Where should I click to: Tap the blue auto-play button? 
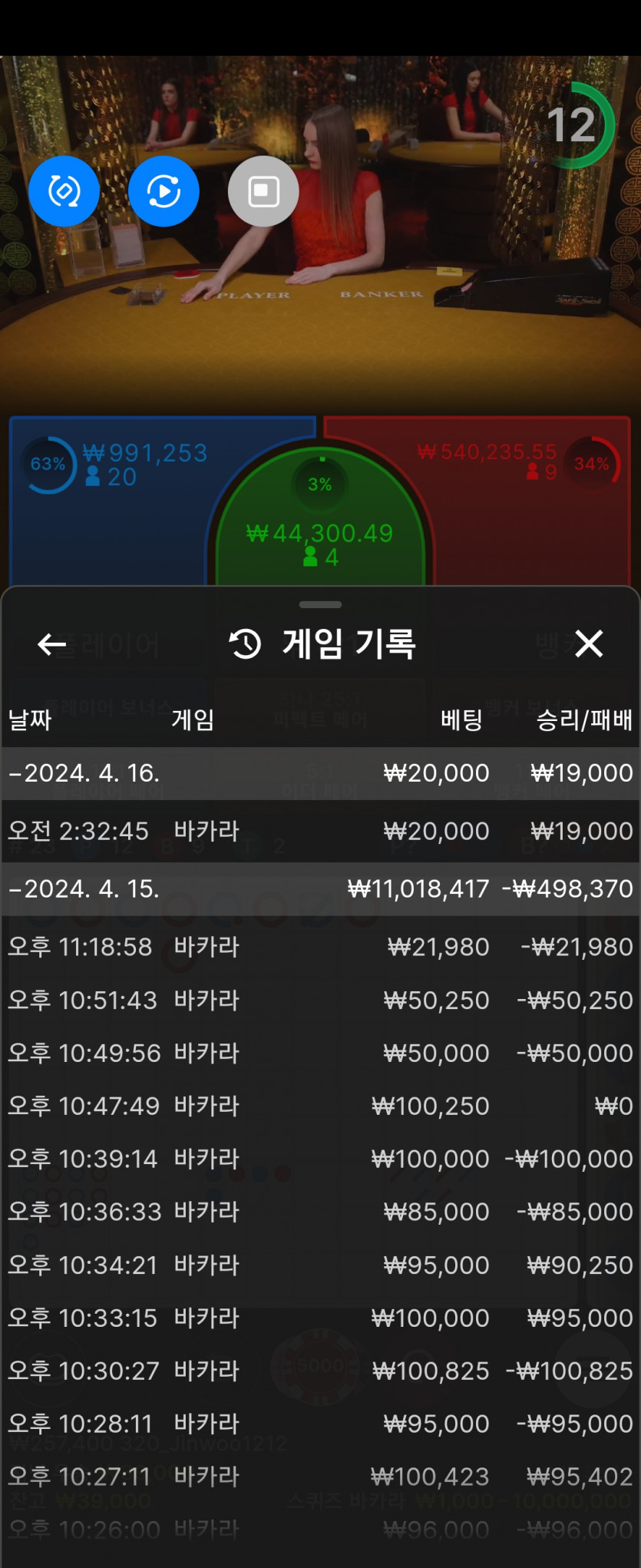tap(164, 191)
